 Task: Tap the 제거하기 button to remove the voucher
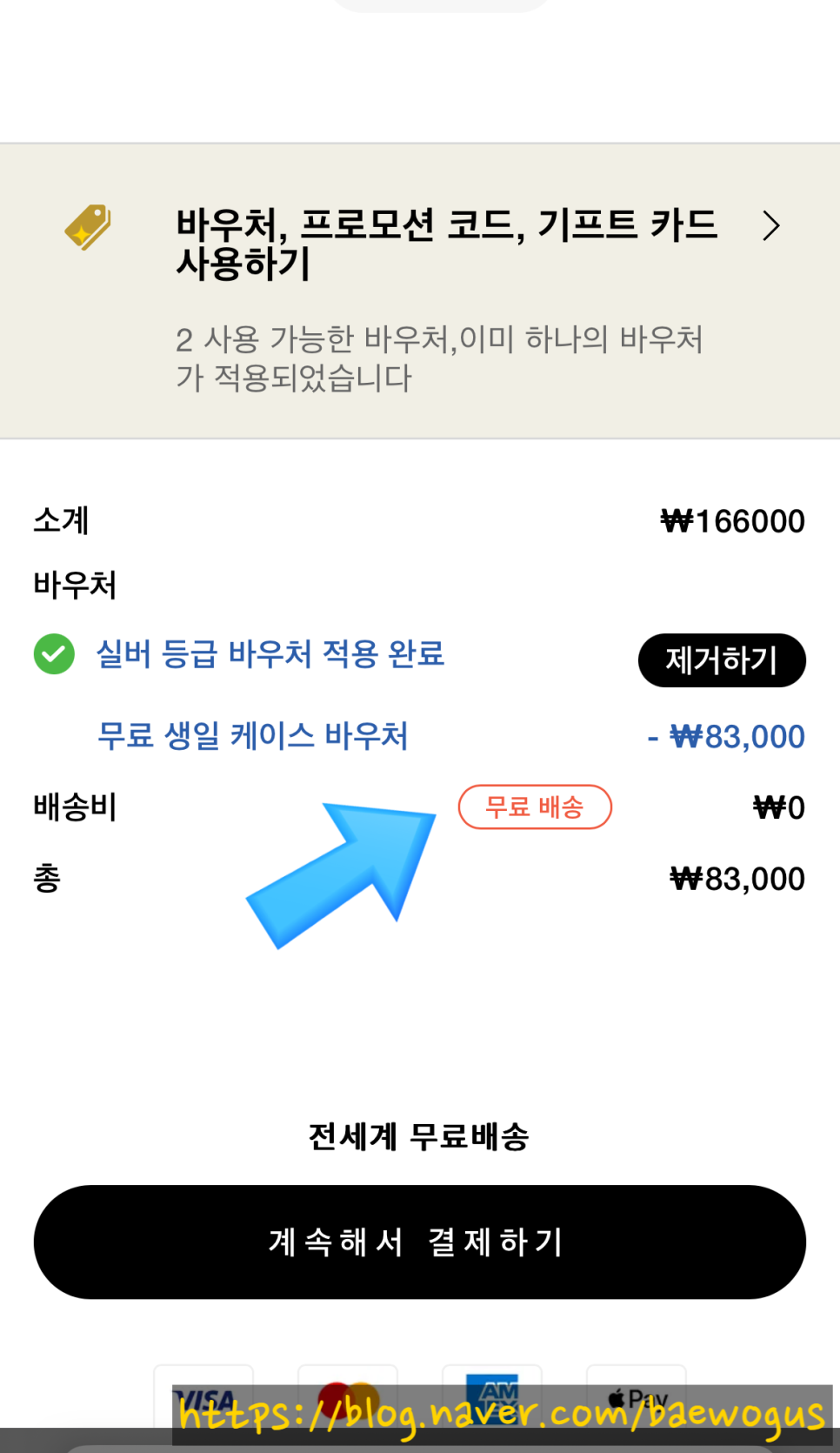point(721,660)
